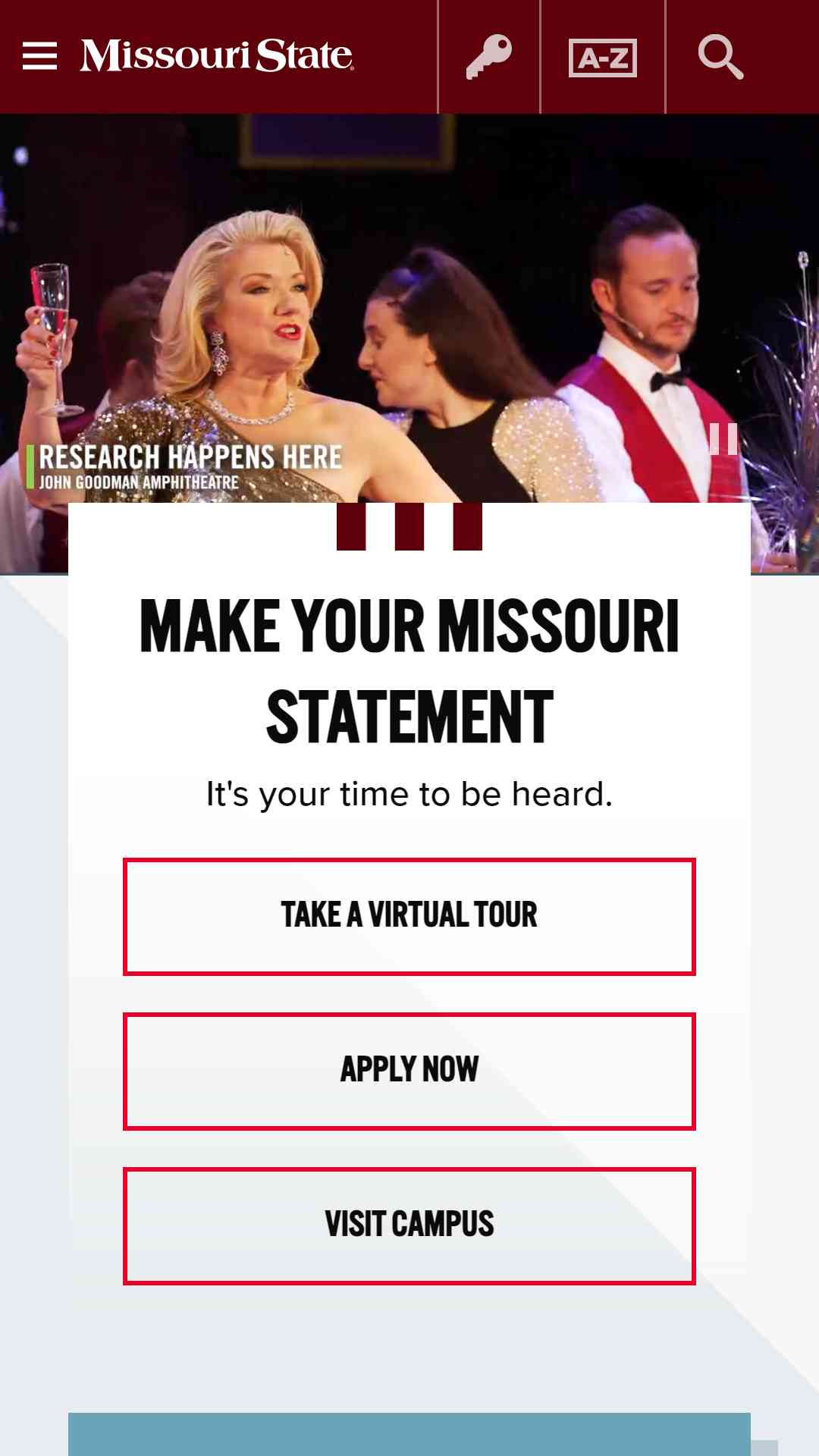Open the A-Z site index
This screenshot has width=819, height=1456.
click(603, 58)
